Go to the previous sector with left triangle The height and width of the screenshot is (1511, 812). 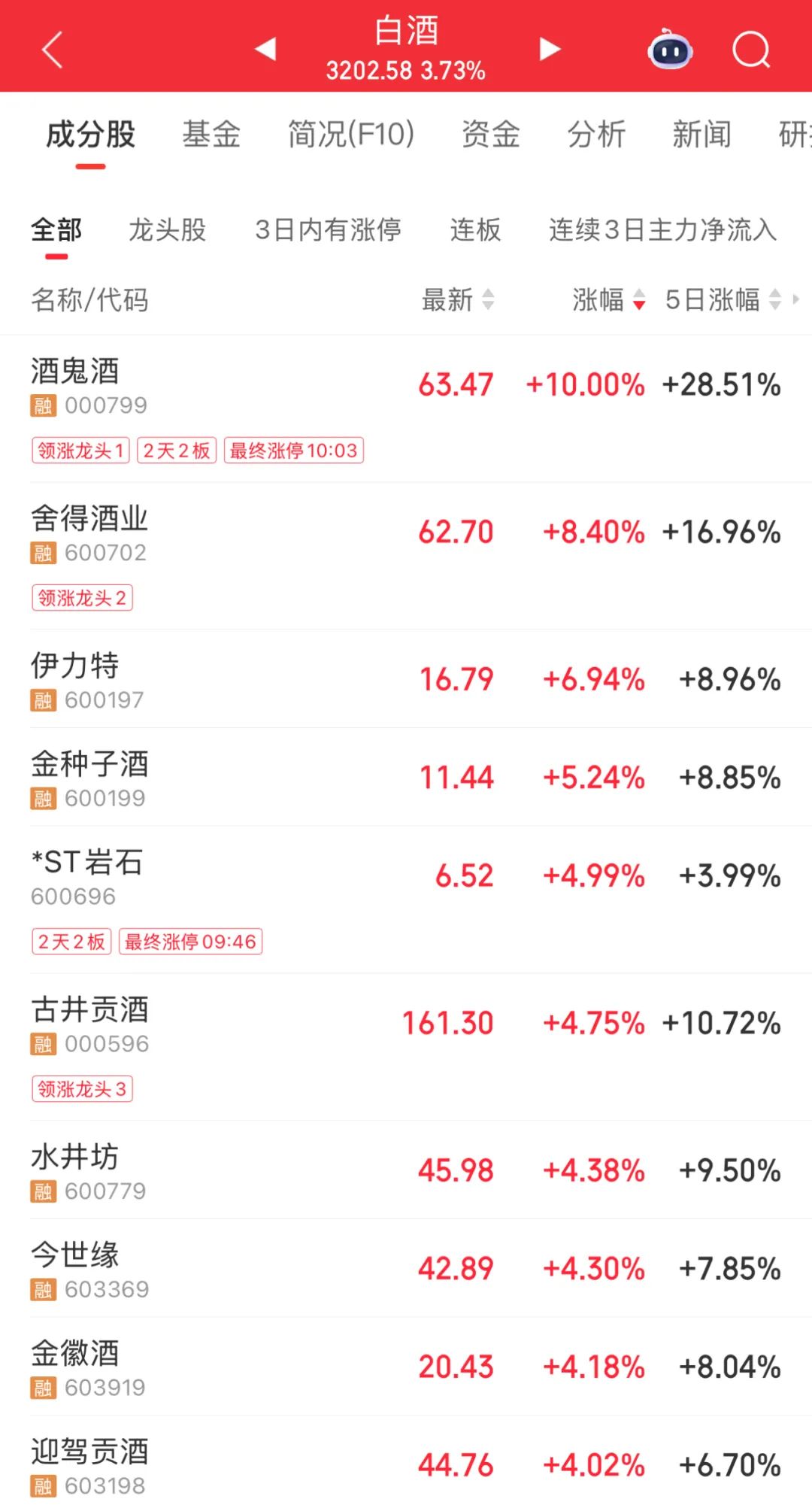265,49
